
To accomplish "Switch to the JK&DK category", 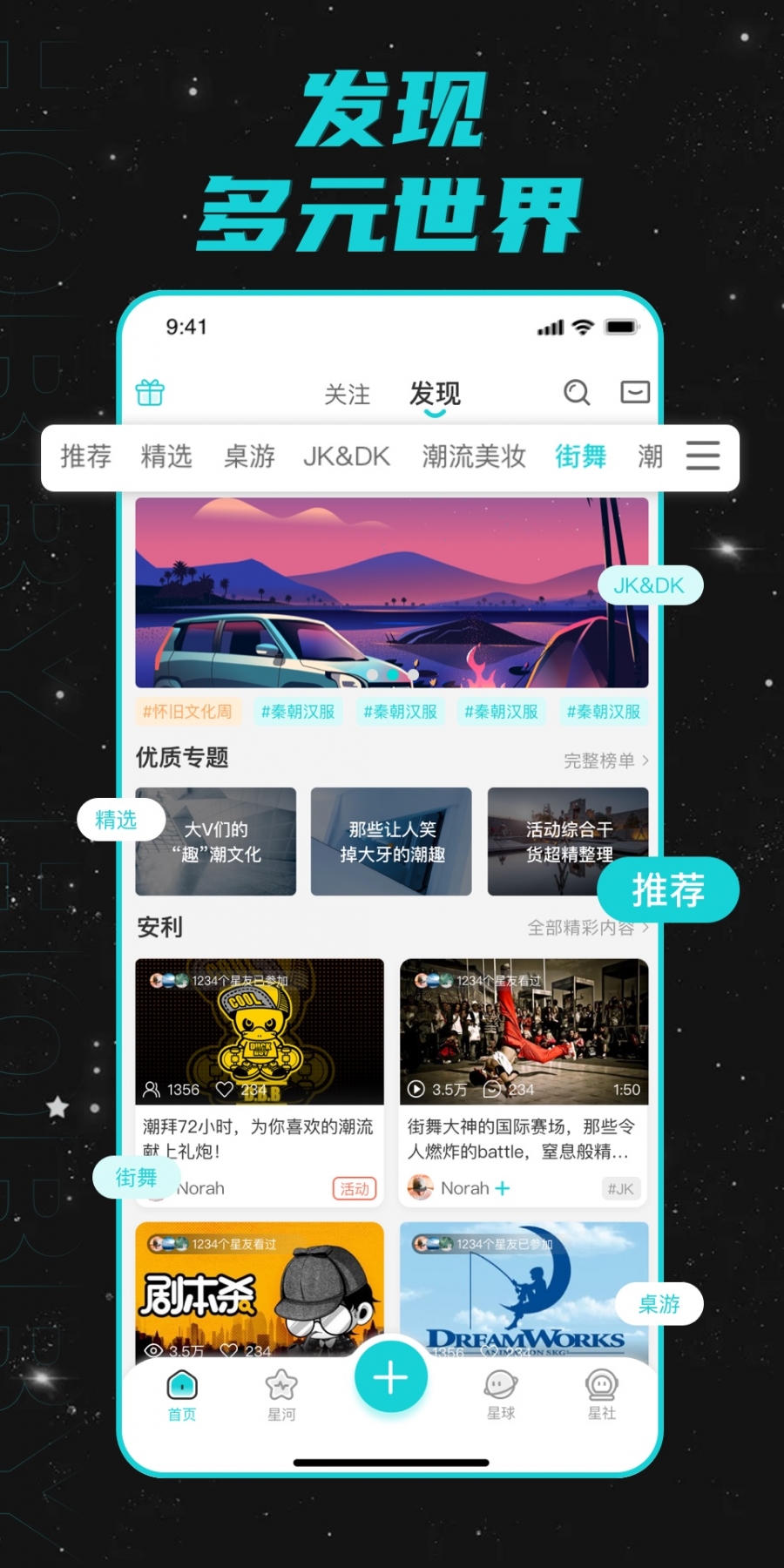I will [347, 456].
